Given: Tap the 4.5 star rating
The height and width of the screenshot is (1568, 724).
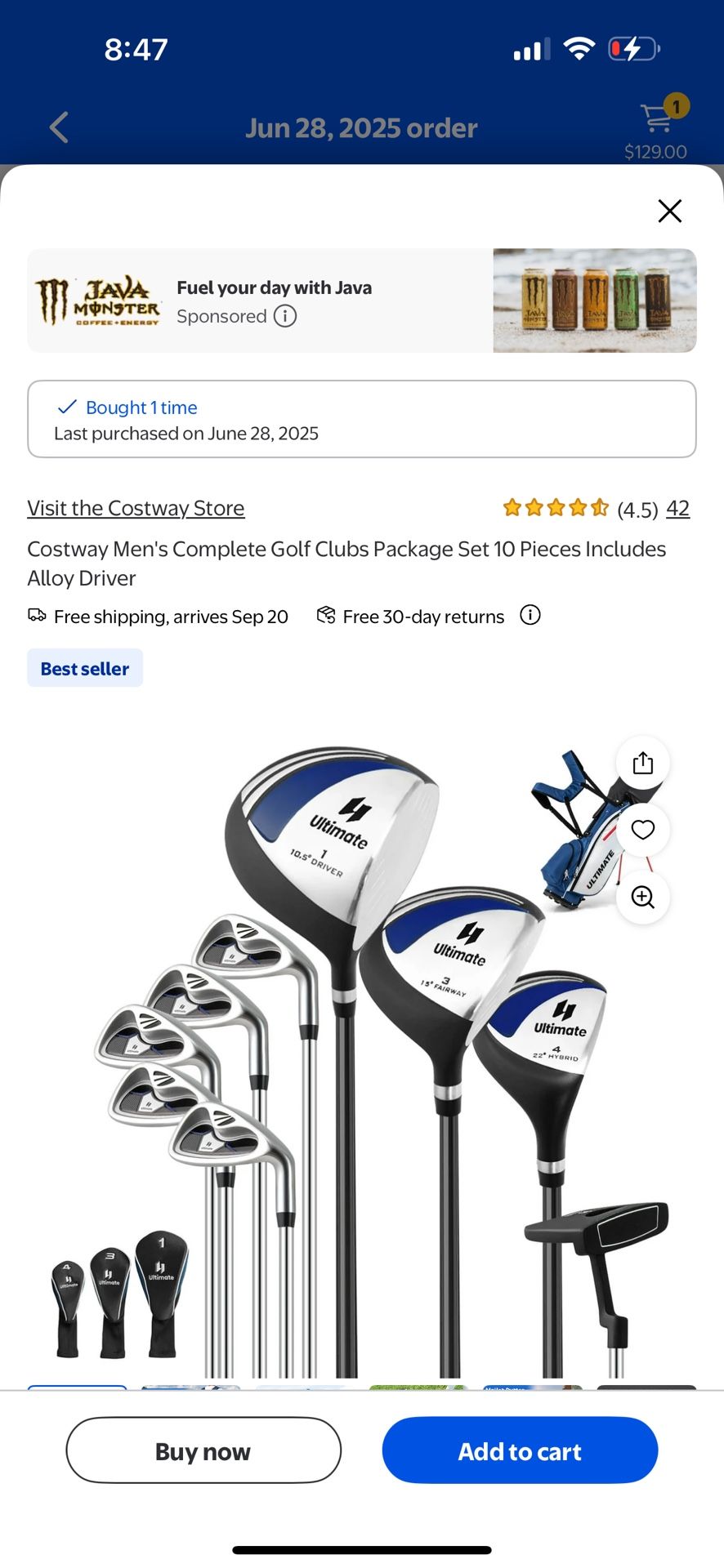Looking at the screenshot, I should (x=555, y=507).
